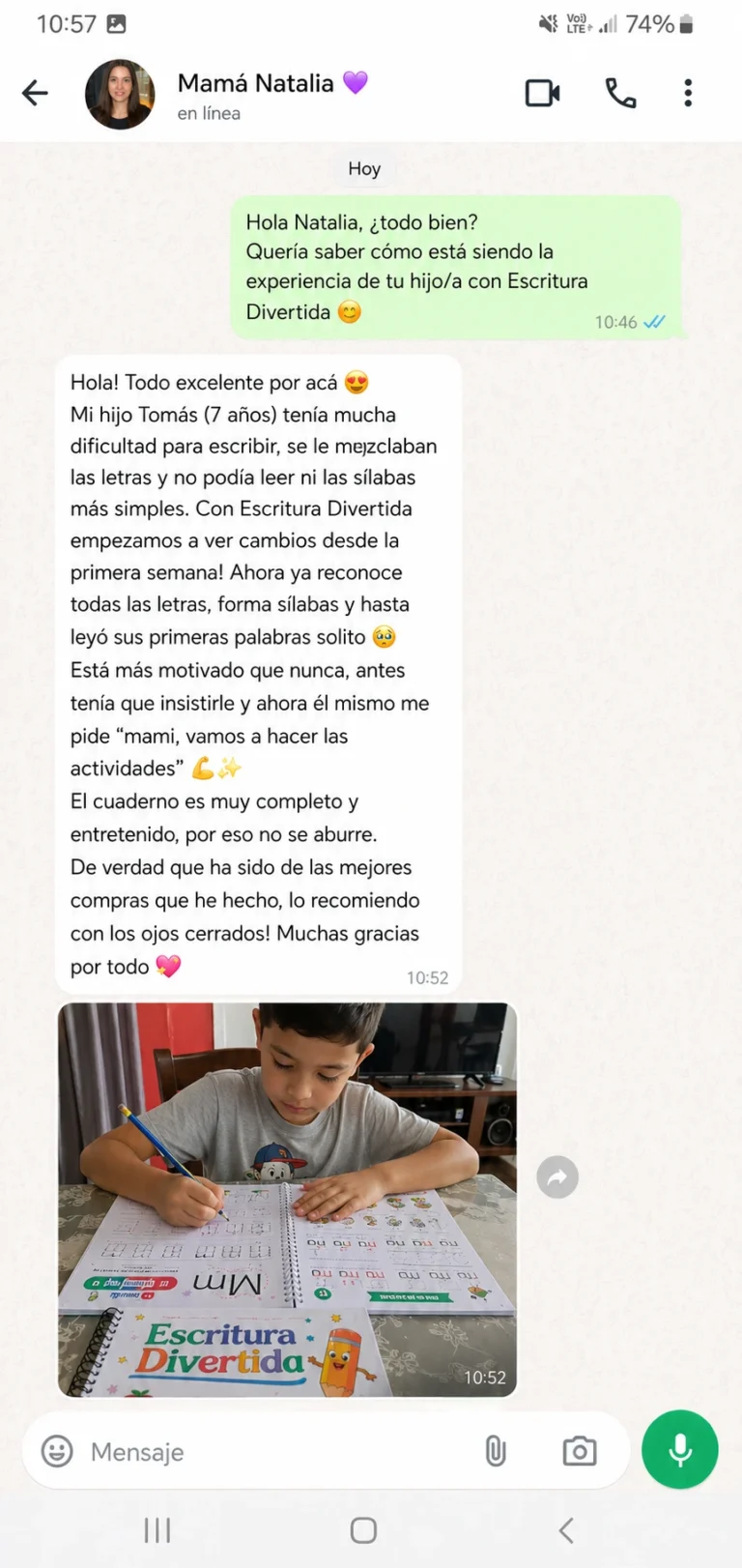The width and height of the screenshot is (742, 1568).
Task: Open the emoji picker
Action: click(x=57, y=1451)
